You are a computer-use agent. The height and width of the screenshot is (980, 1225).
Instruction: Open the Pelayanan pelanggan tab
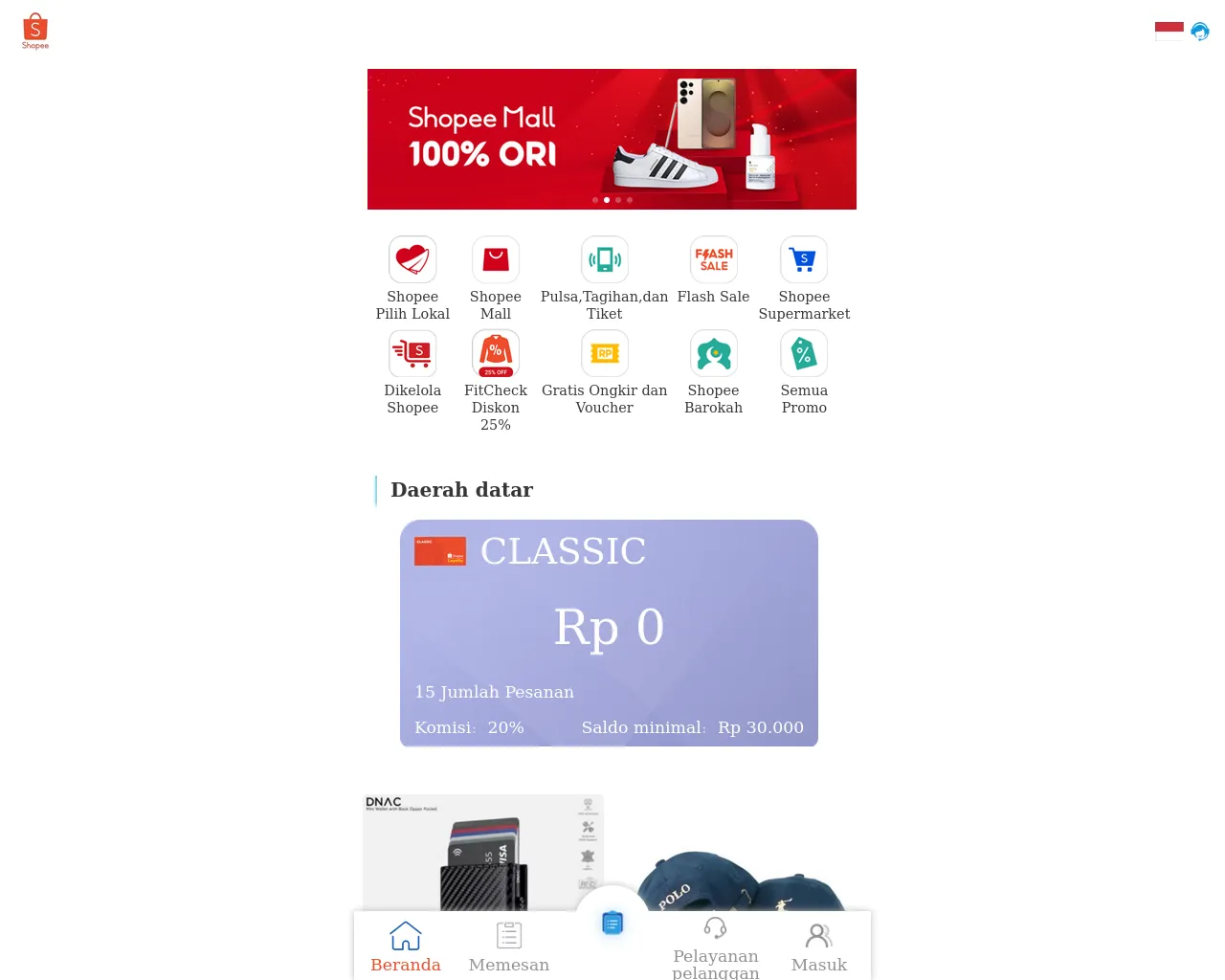[716, 947]
